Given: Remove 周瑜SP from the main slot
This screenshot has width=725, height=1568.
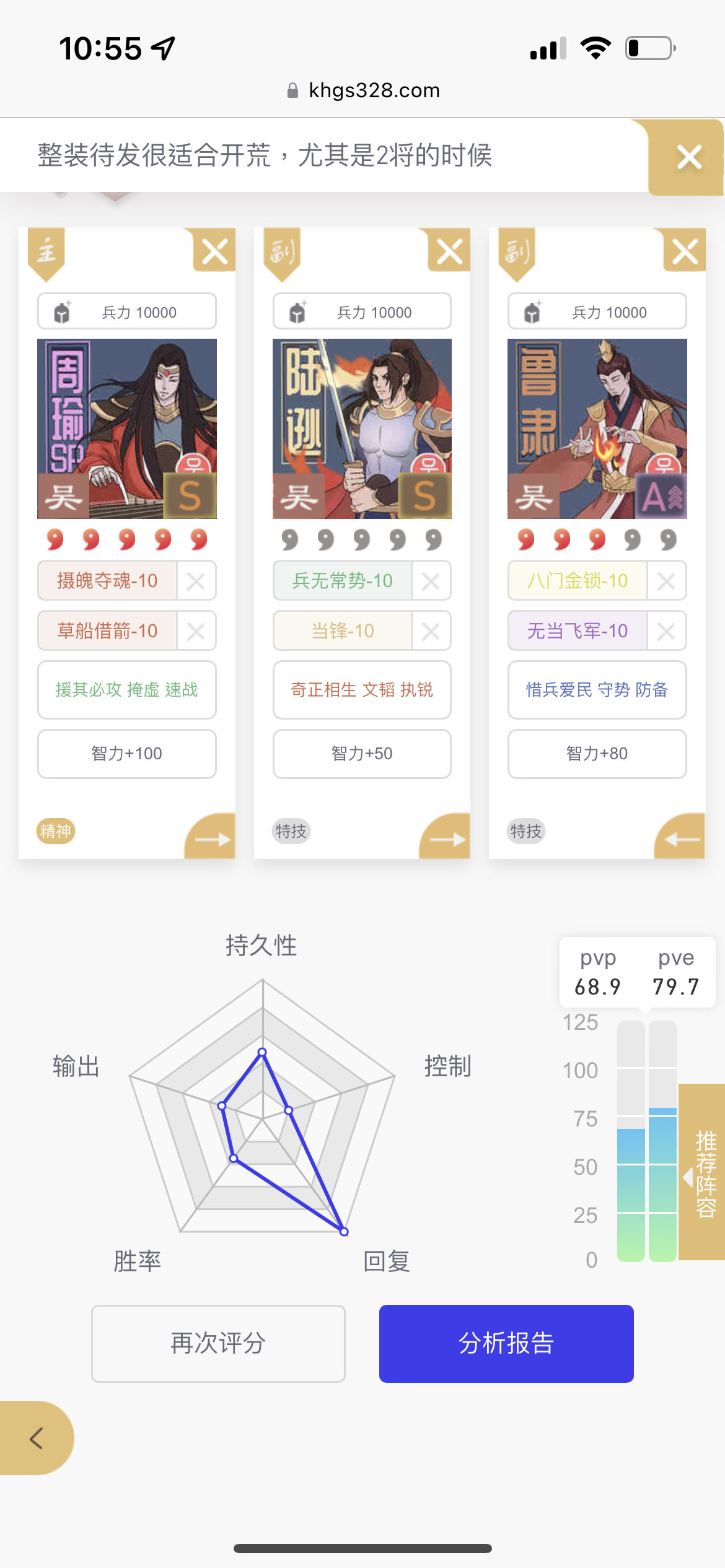Looking at the screenshot, I should (214, 251).
